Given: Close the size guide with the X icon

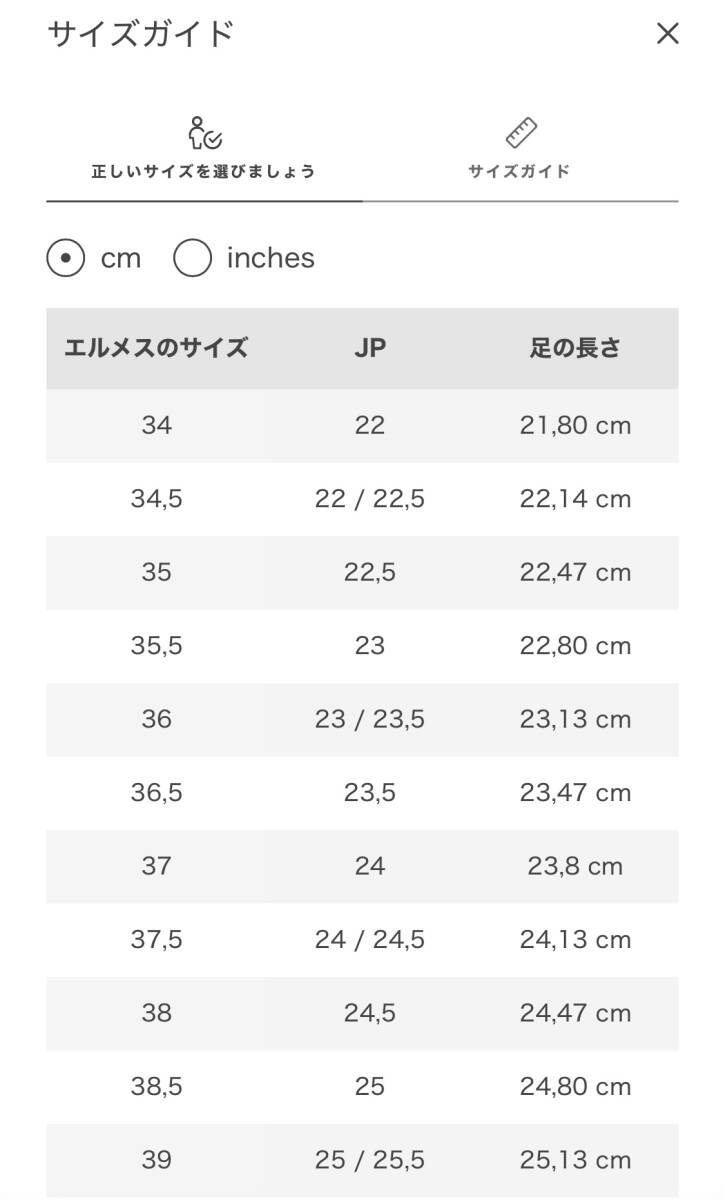Looking at the screenshot, I should pos(668,33).
